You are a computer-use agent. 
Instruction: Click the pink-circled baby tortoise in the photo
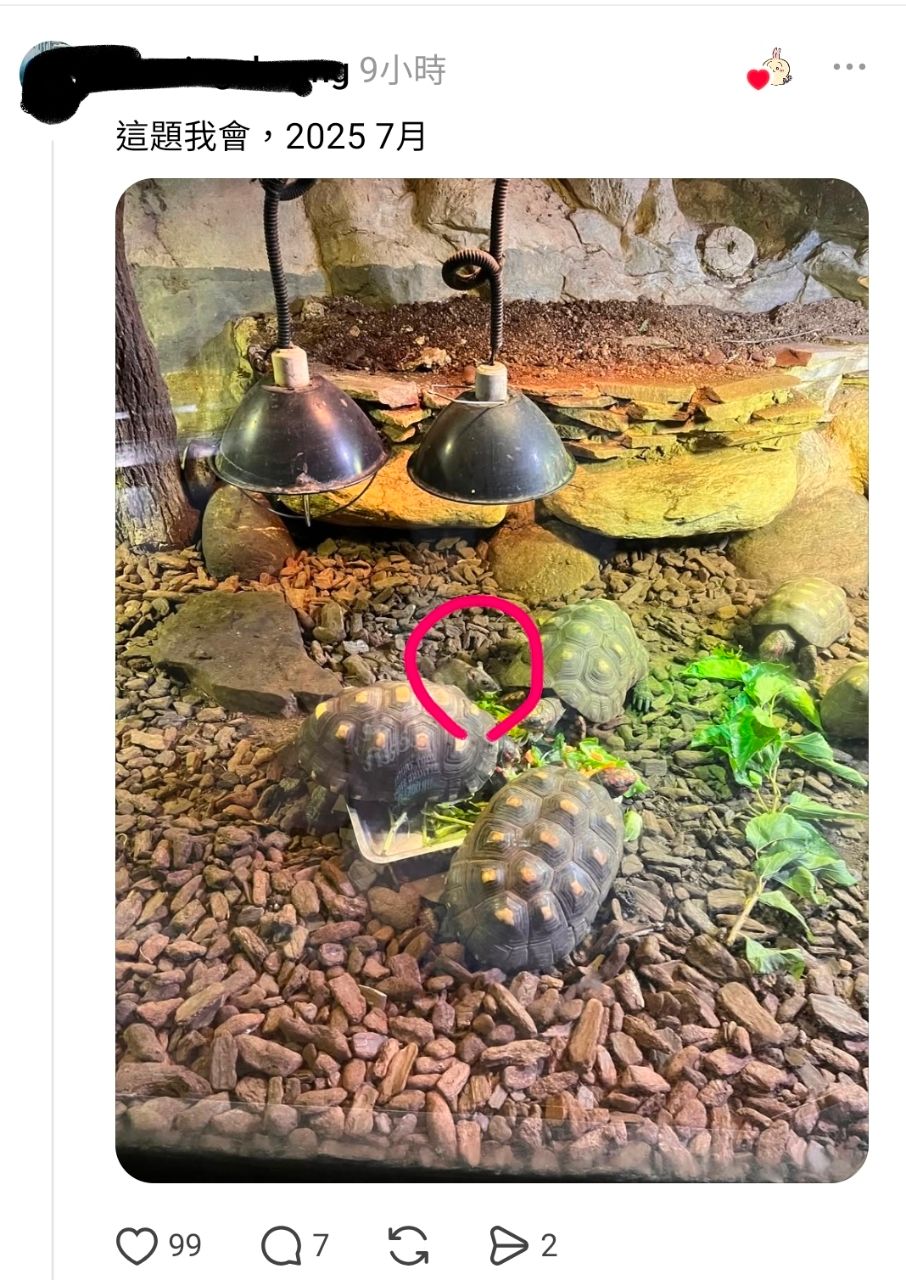(x=477, y=673)
